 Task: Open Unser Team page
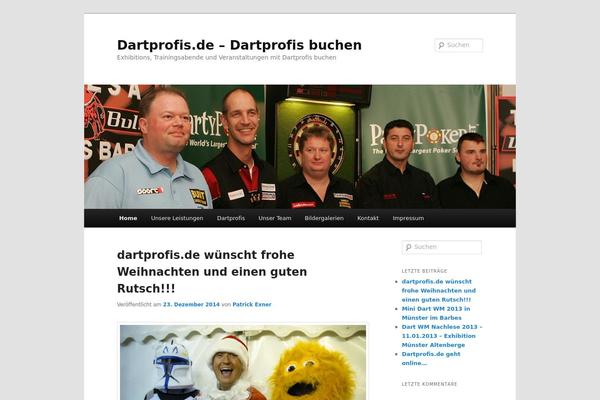[275, 218]
